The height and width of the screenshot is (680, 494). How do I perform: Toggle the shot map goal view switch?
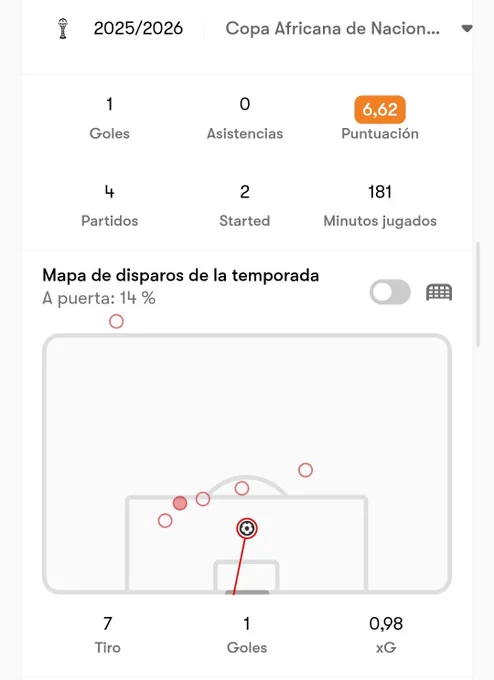tap(390, 292)
